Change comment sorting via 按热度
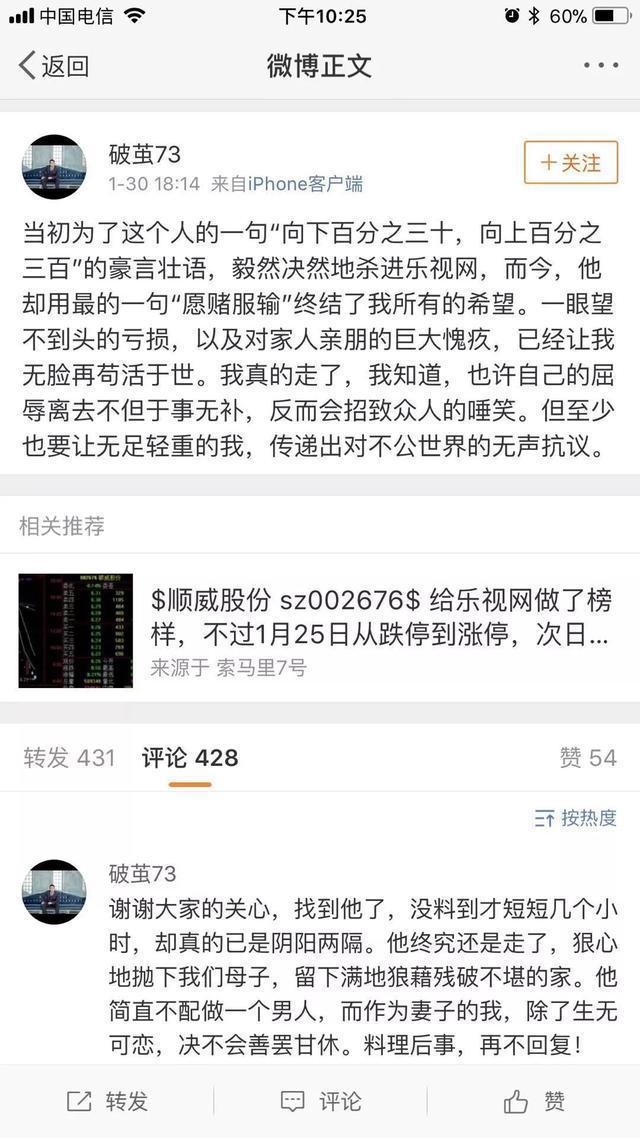The height and width of the screenshot is (1138, 640). 576,818
